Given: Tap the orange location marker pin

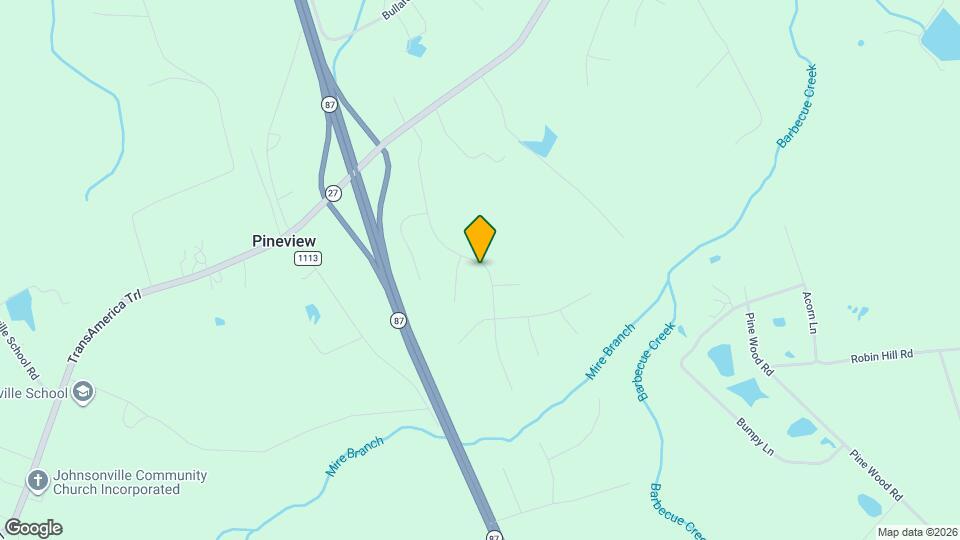Looking at the screenshot, I should pos(480,238).
